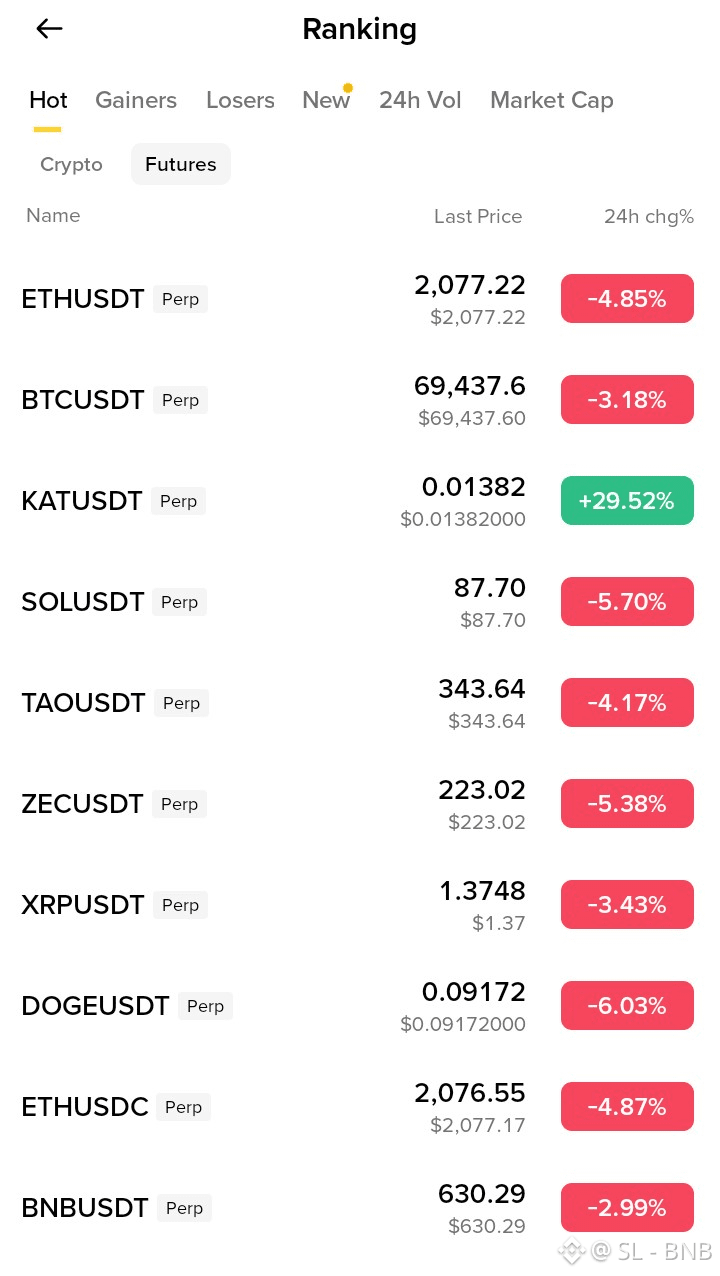Go back using the arrow icon
Image resolution: width=720 pixels, height=1276 pixels.
(x=49, y=29)
